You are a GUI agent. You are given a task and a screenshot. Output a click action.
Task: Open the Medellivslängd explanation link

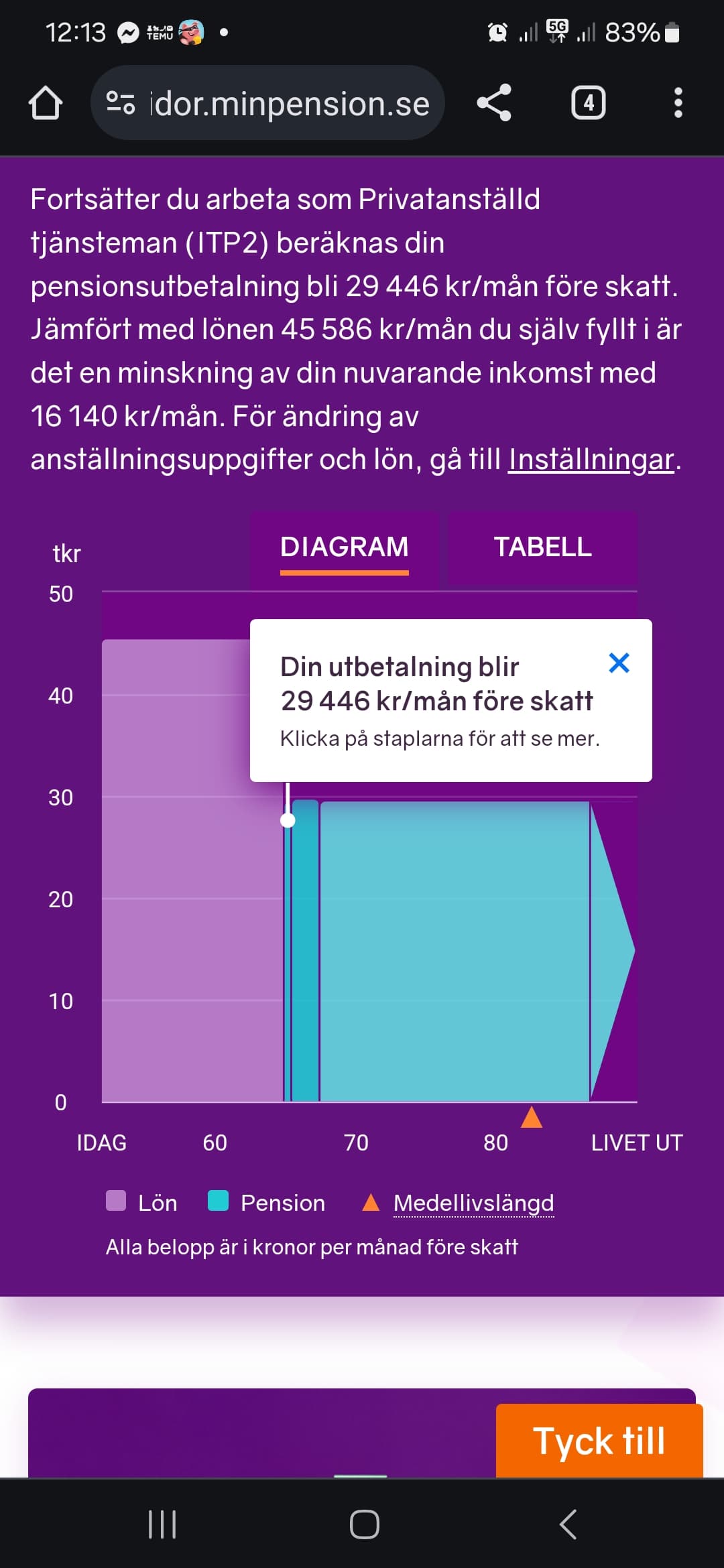tap(473, 1203)
